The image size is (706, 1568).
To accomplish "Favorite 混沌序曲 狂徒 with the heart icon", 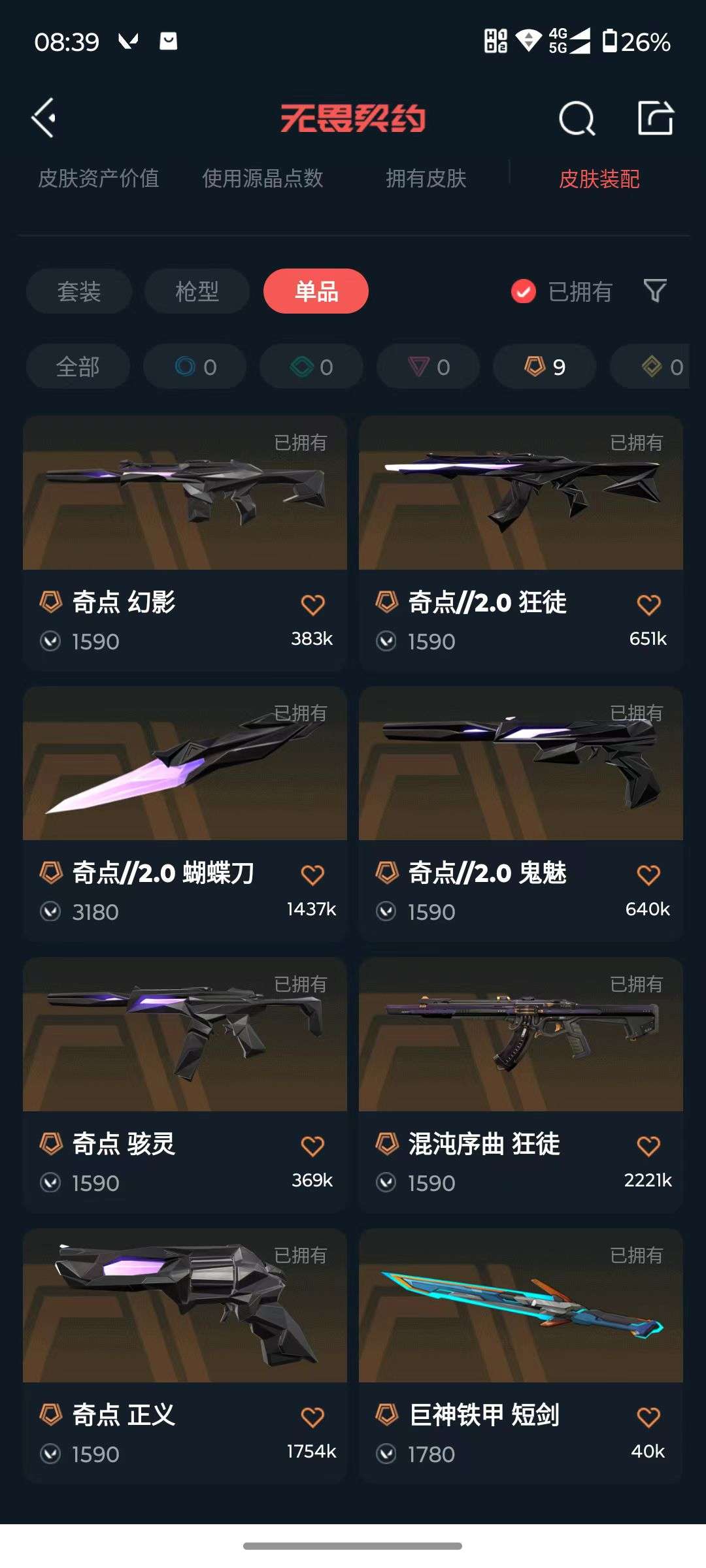I will (650, 1145).
